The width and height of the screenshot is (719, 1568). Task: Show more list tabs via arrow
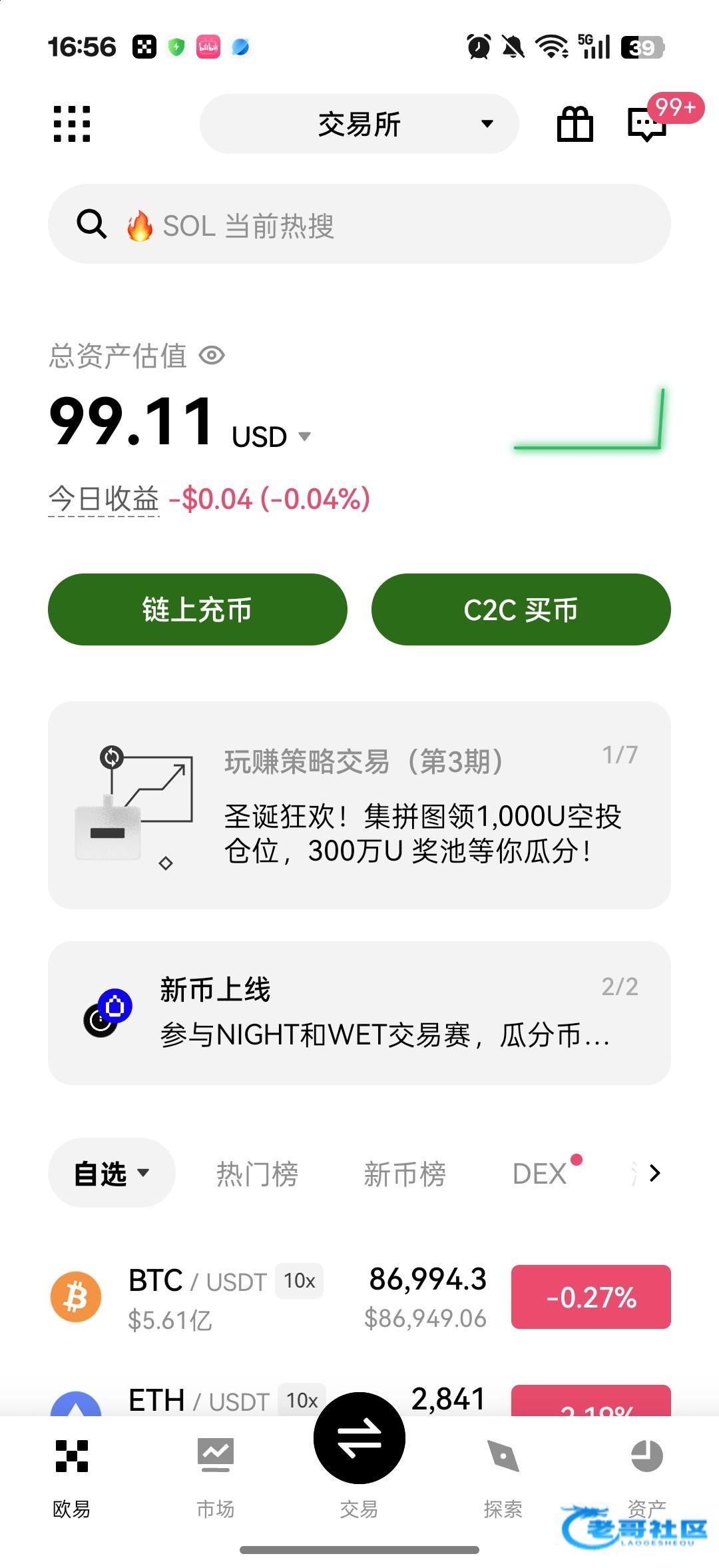(654, 1173)
